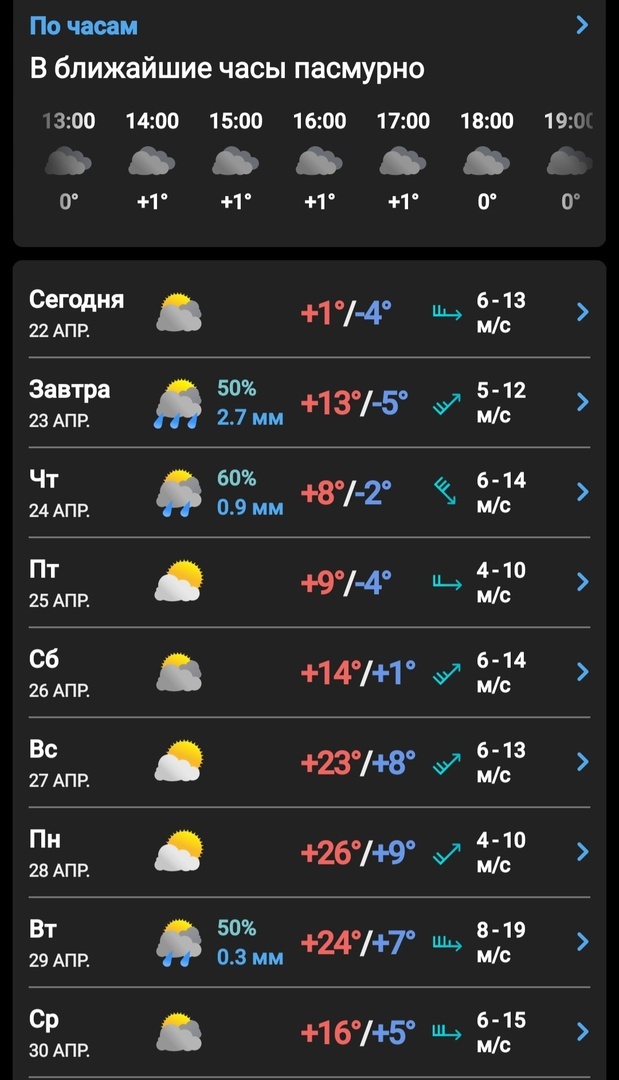Screen dimensions: 619x1080
Task: Open Saturday forecast «Сб» 26 АПР.
Action: tap(308, 672)
